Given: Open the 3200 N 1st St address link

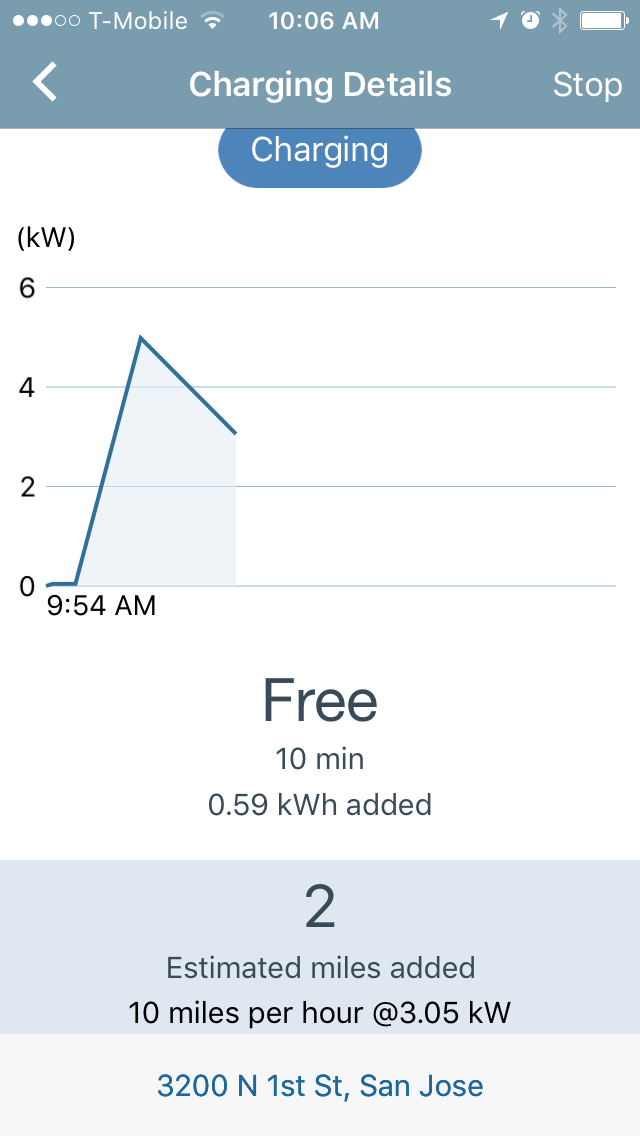Looking at the screenshot, I should tap(320, 1086).
